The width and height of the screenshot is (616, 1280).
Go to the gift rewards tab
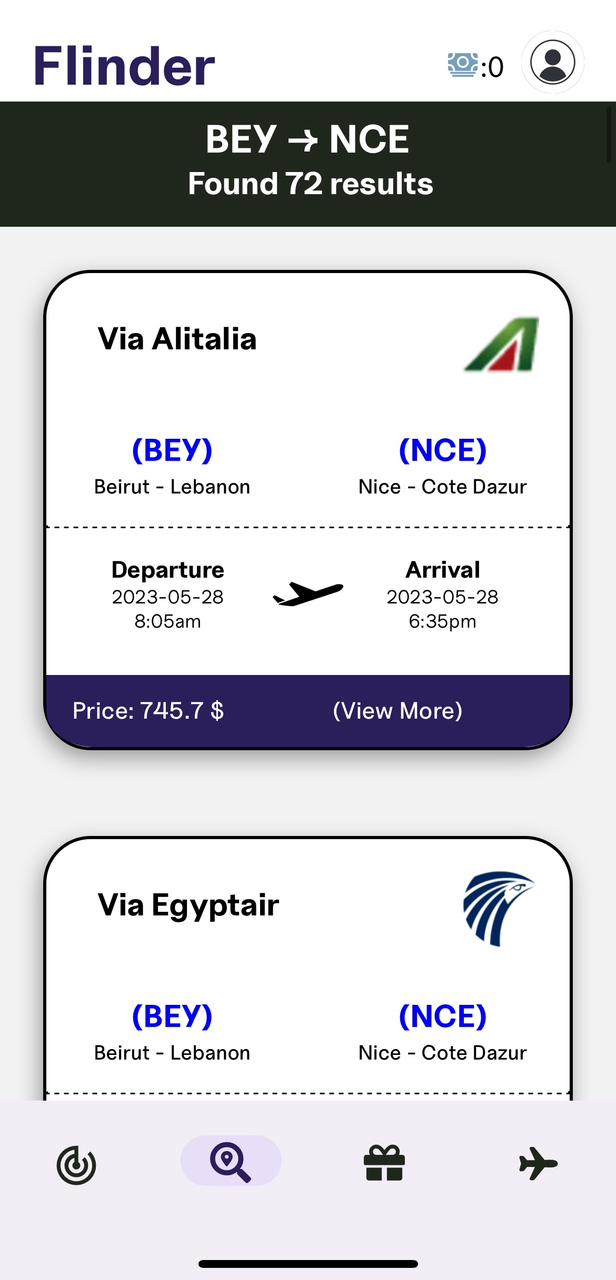(x=384, y=1163)
